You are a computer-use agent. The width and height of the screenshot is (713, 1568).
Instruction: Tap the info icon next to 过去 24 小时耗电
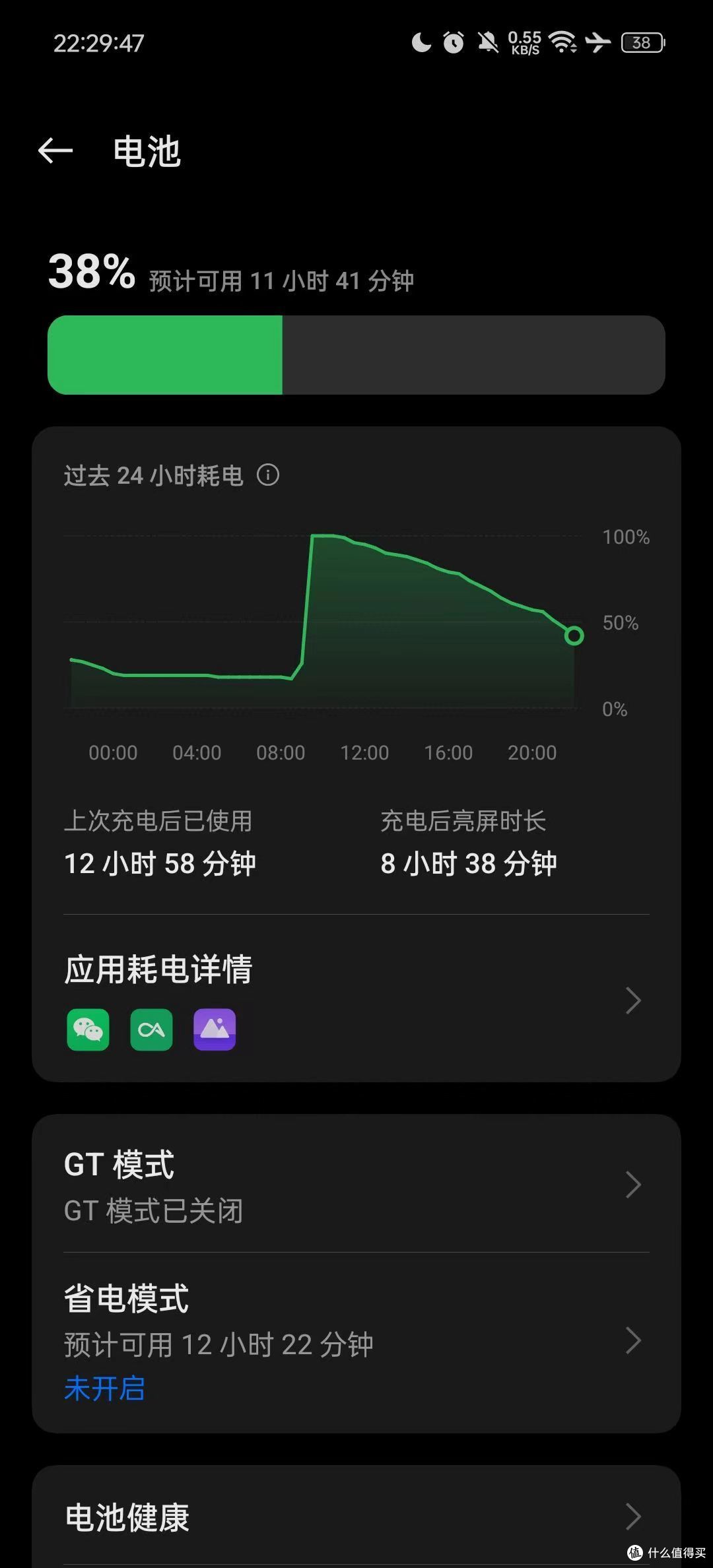[269, 474]
